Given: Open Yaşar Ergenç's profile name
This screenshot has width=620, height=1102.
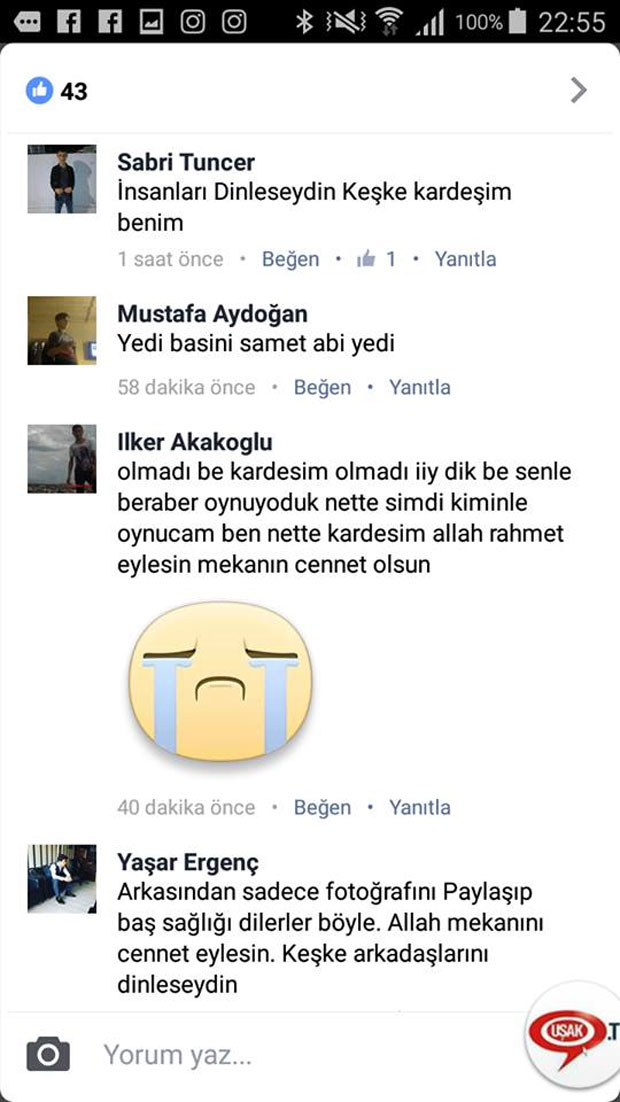Looking at the screenshot, I should pos(188,862).
